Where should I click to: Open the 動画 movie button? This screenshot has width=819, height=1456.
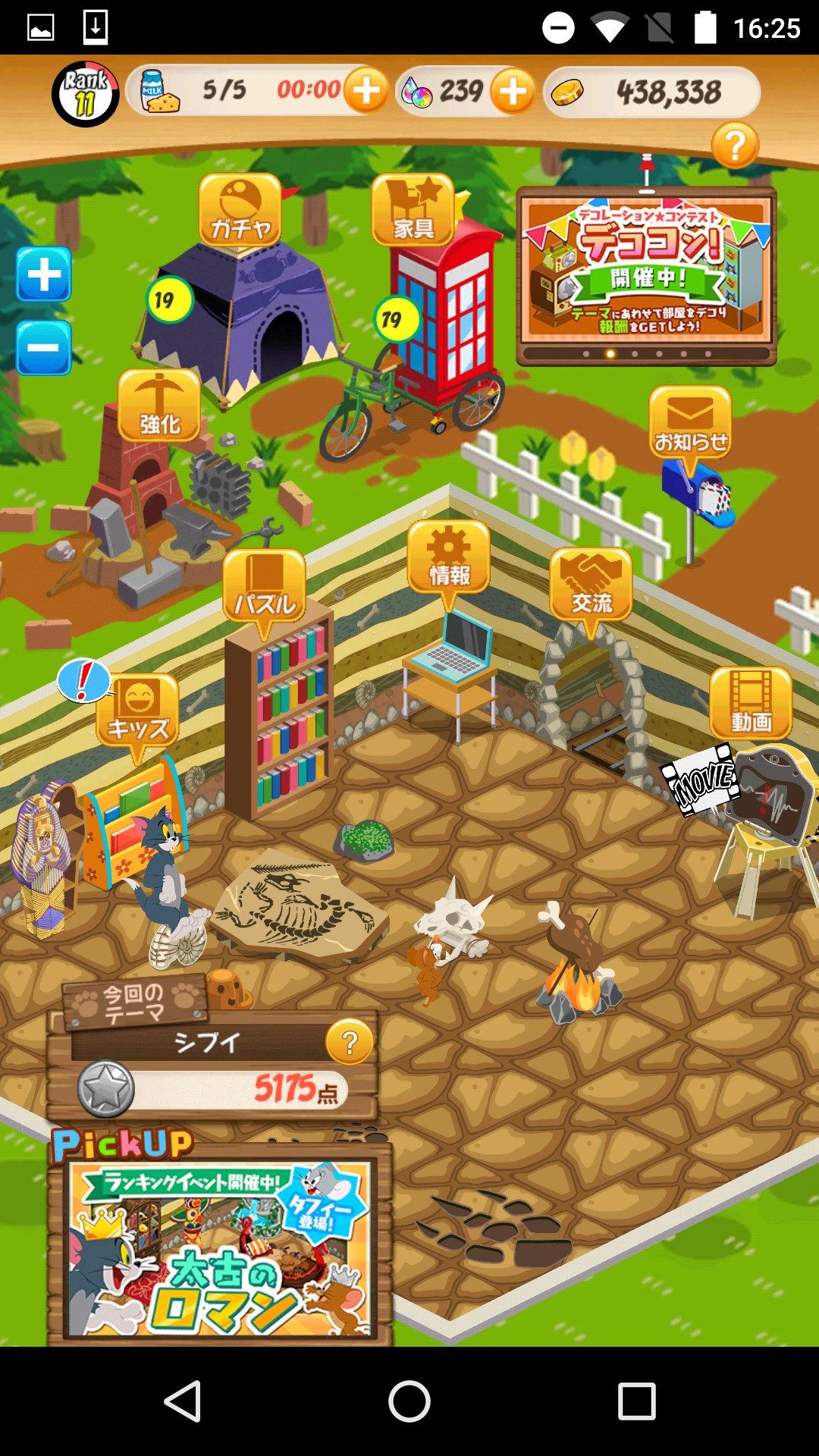pos(751,704)
